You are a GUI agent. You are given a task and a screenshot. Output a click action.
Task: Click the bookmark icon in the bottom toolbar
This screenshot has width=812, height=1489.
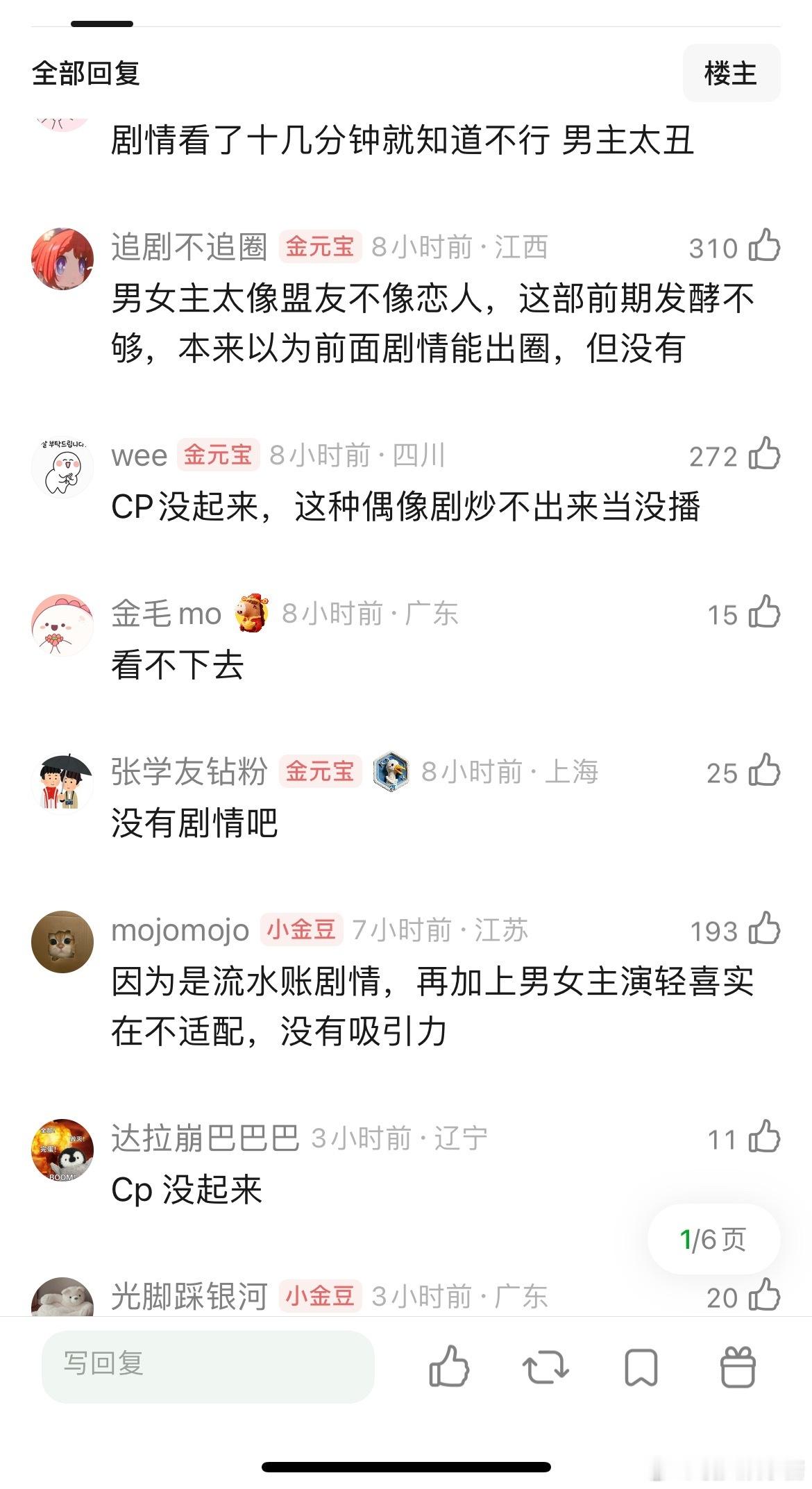tap(642, 1365)
